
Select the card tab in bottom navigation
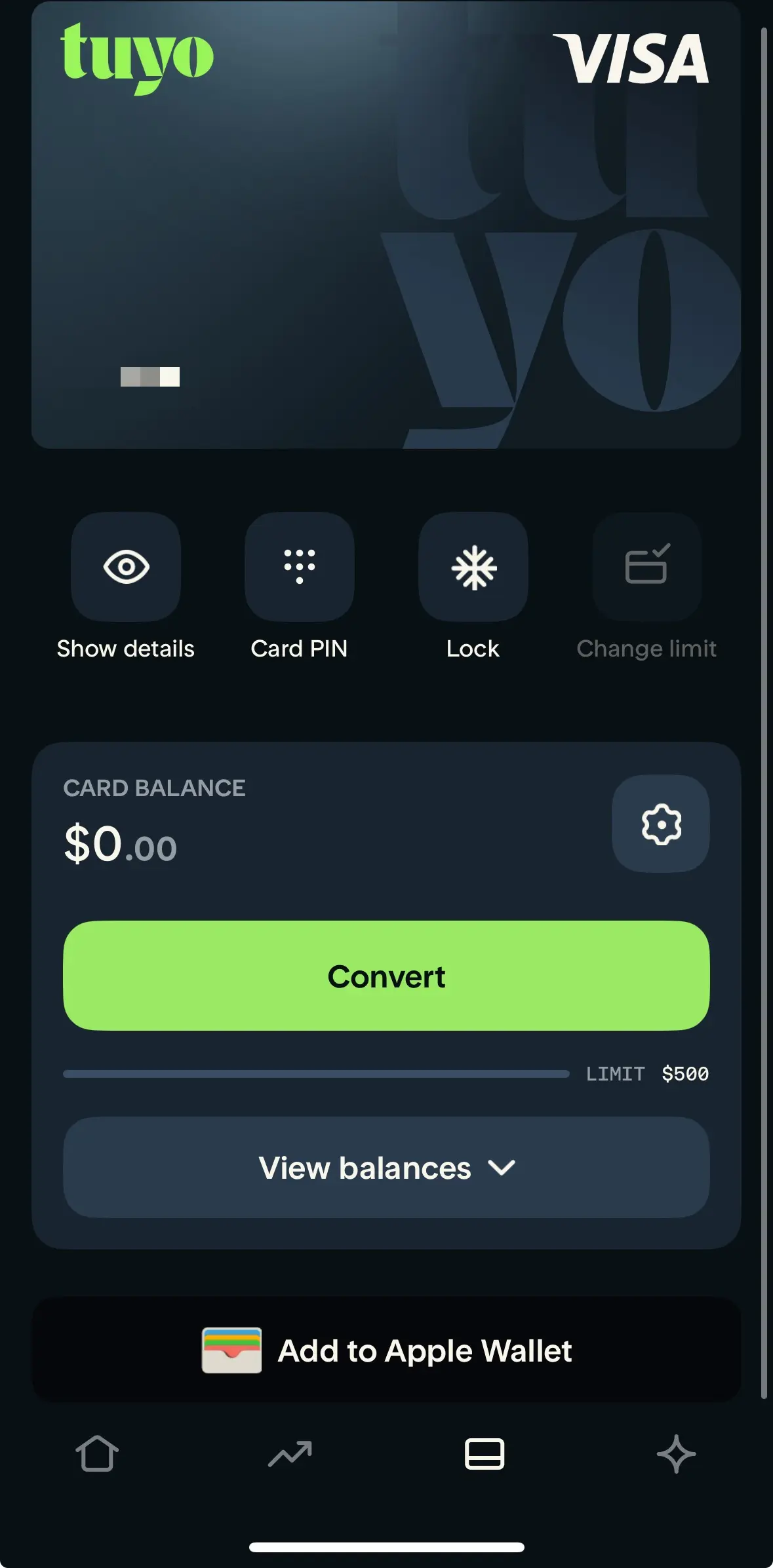click(484, 1454)
